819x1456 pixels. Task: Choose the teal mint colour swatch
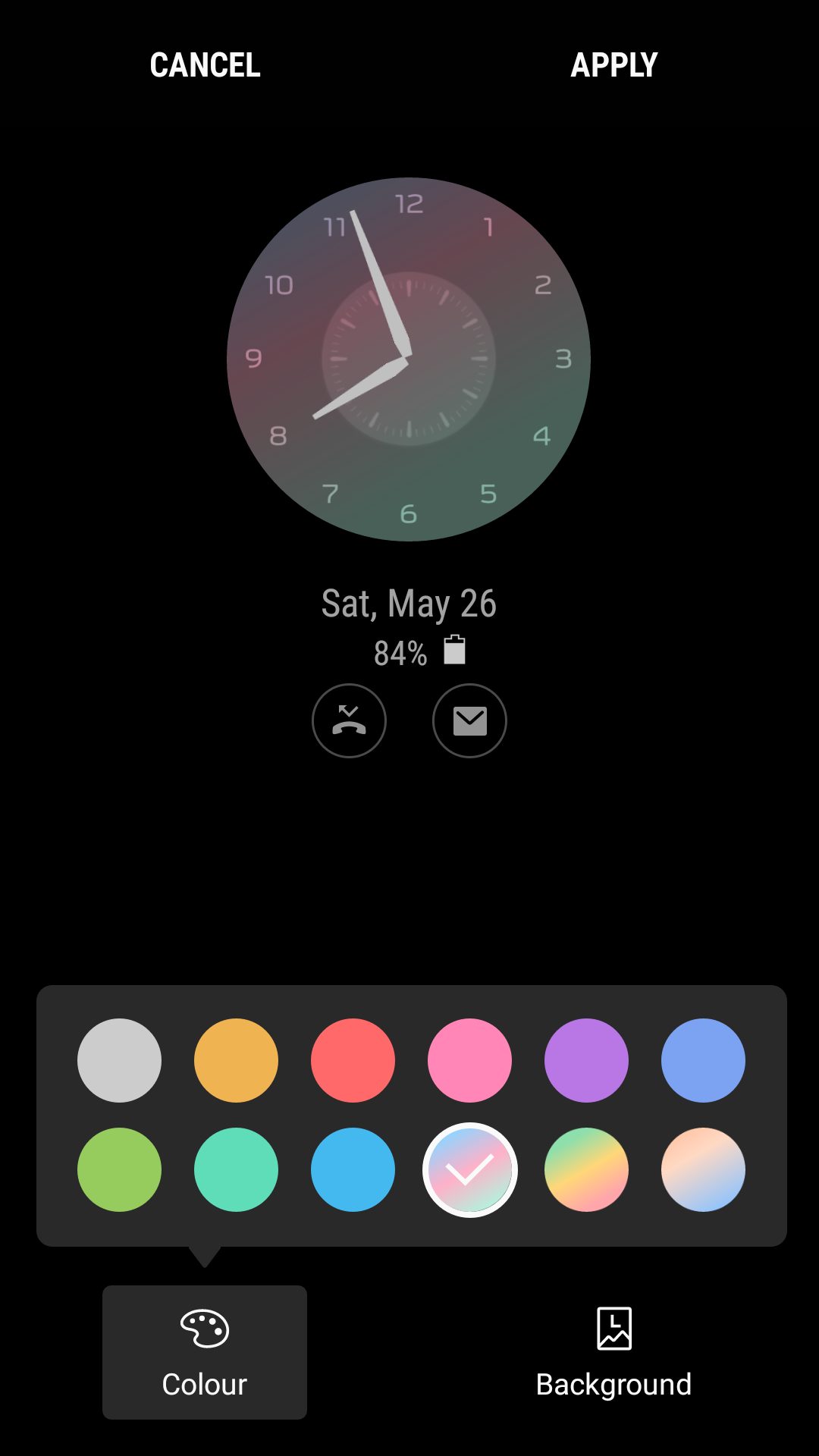(x=236, y=1169)
